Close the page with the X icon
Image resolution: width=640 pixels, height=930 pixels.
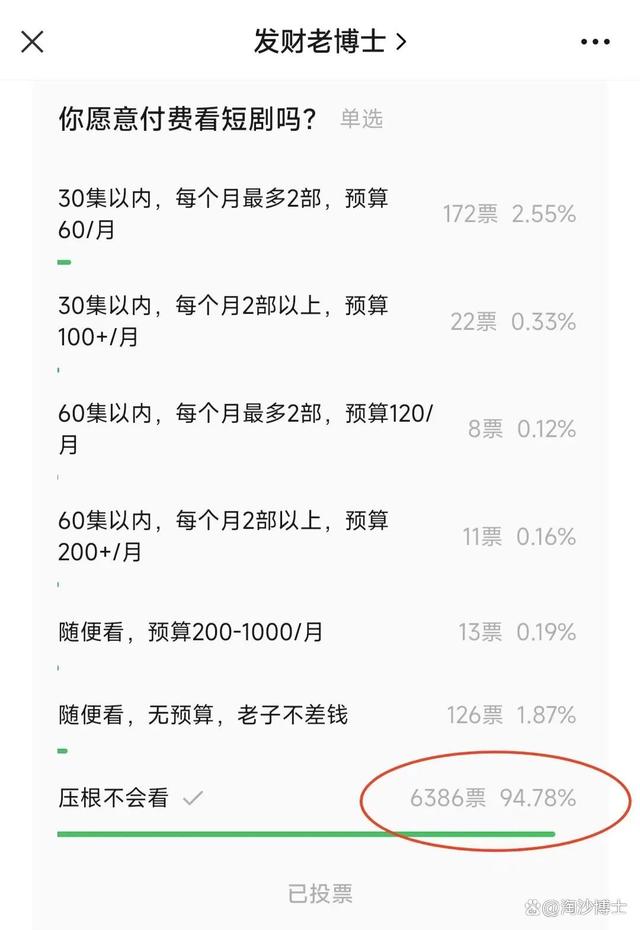pyautogui.click(x=33, y=42)
